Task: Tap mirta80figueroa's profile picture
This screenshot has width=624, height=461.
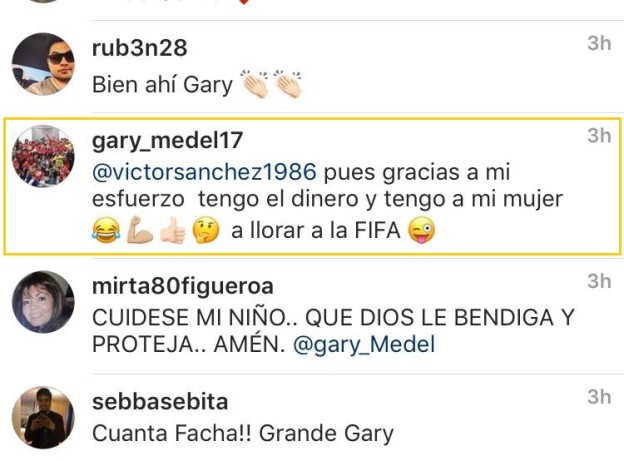Action: (x=43, y=301)
